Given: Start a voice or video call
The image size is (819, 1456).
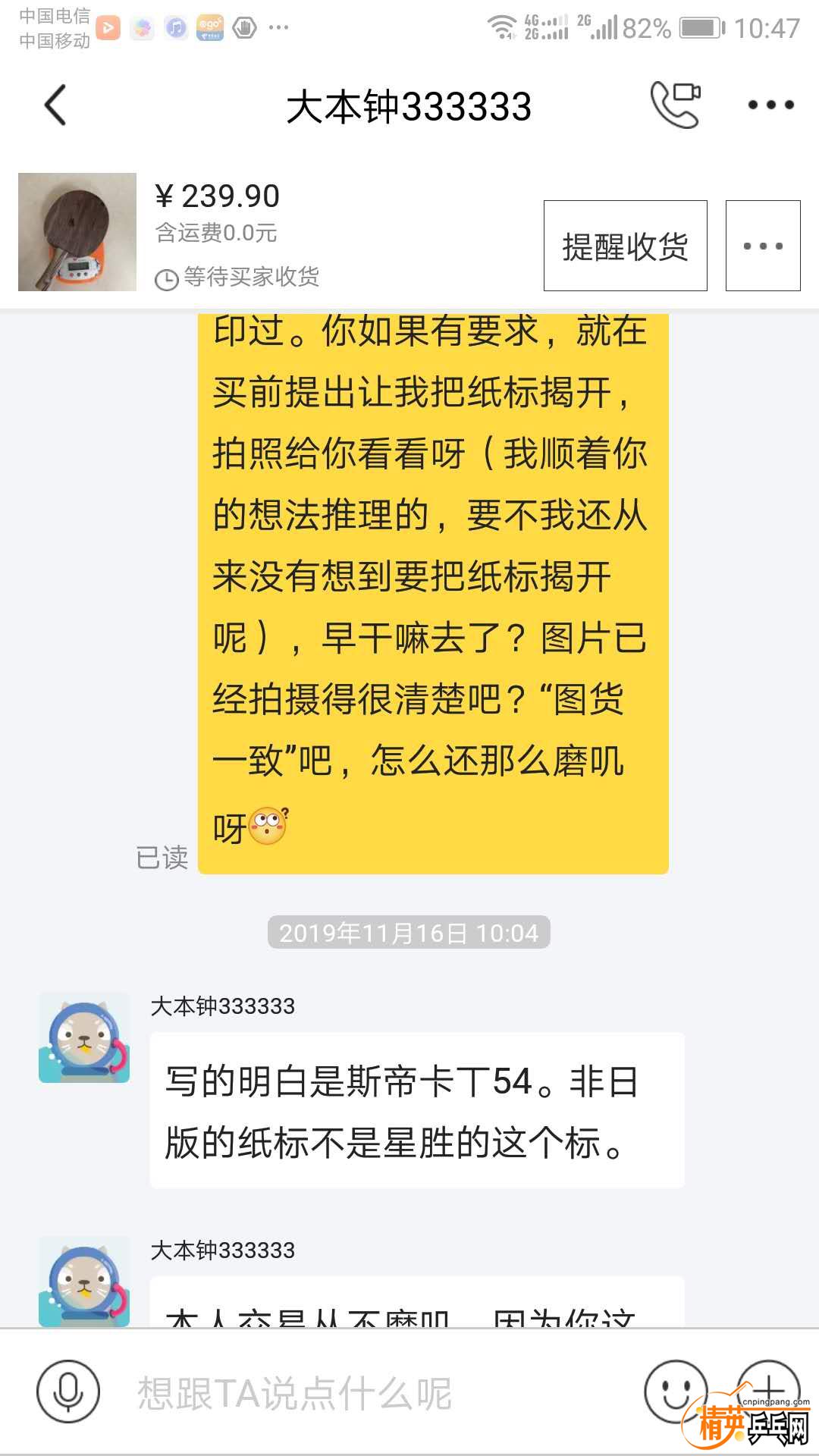Looking at the screenshot, I should (x=674, y=105).
